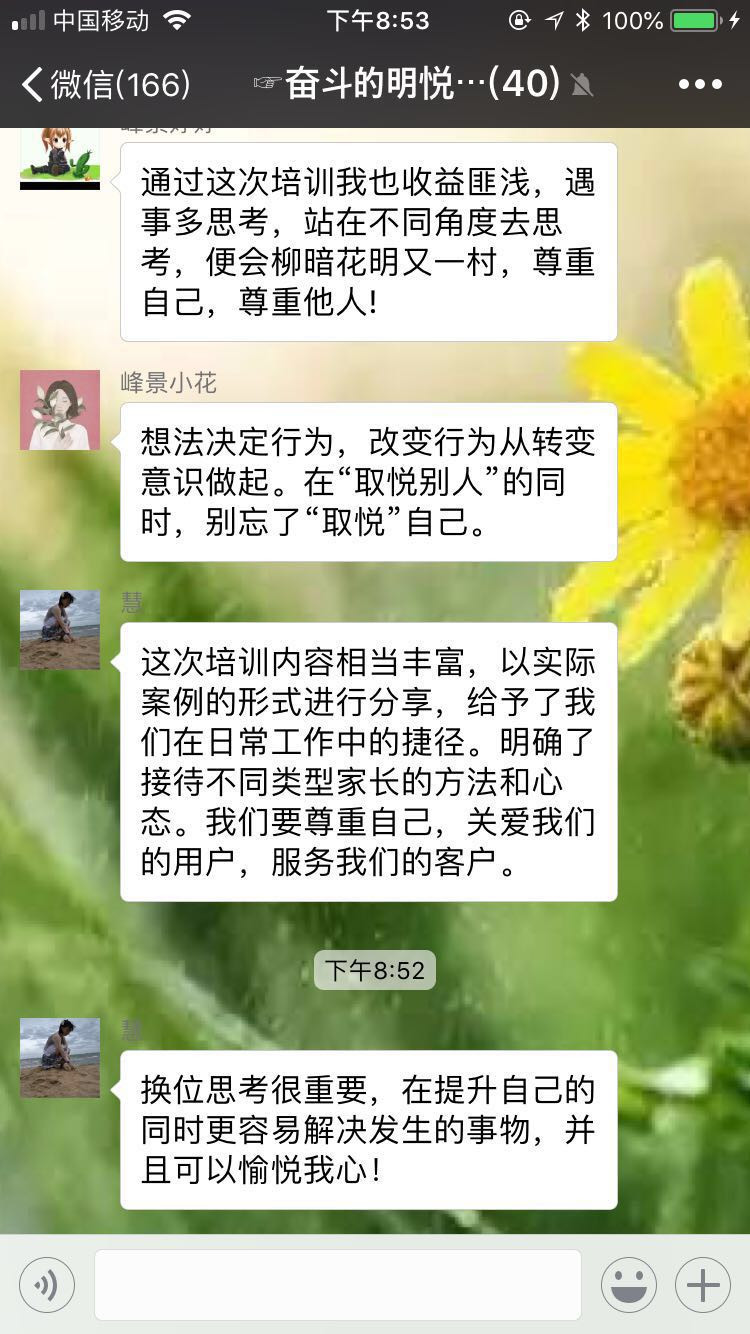Open 慧's avatar beside 换位思考 message
Viewport: 750px width, 1334px height.
[x=60, y=1058]
